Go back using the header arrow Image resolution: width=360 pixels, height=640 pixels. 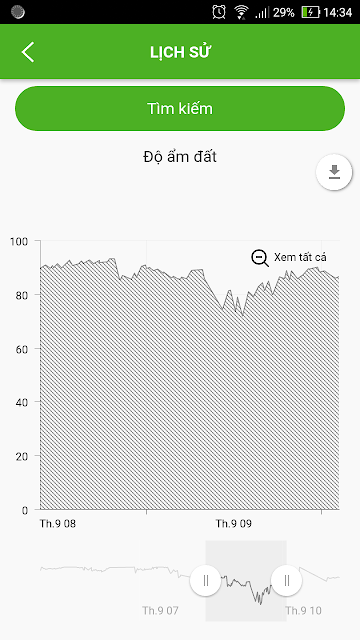(28, 52)
